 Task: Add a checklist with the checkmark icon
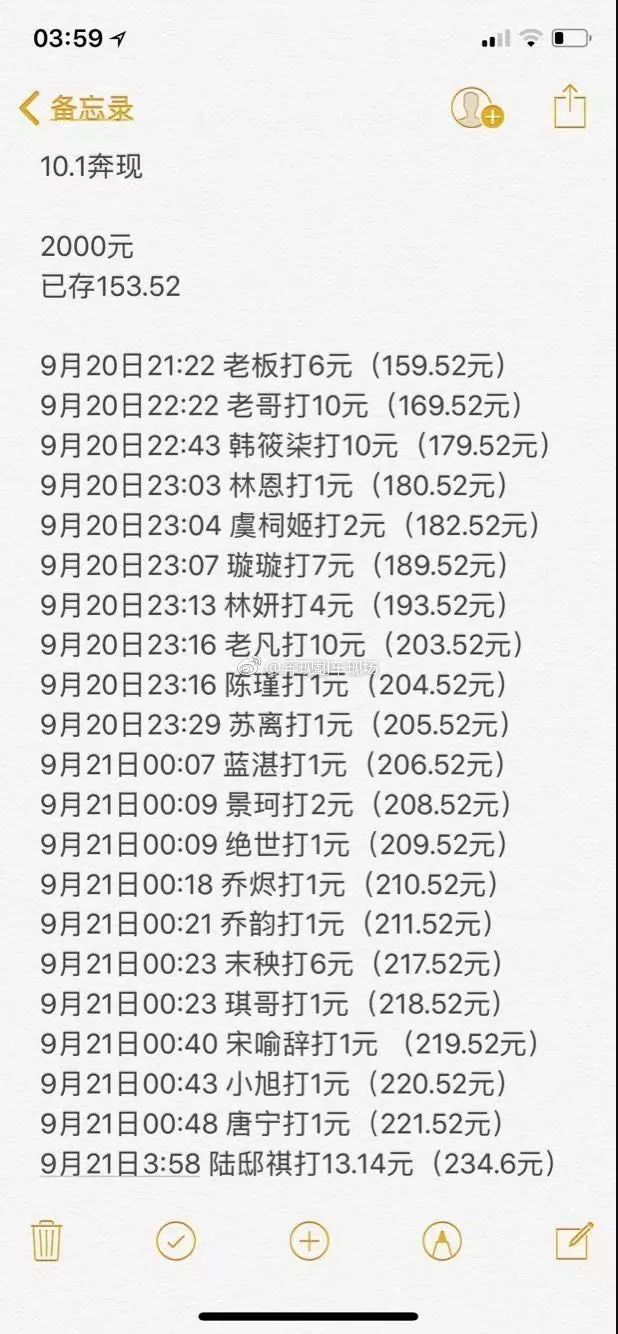[176, 1241]
